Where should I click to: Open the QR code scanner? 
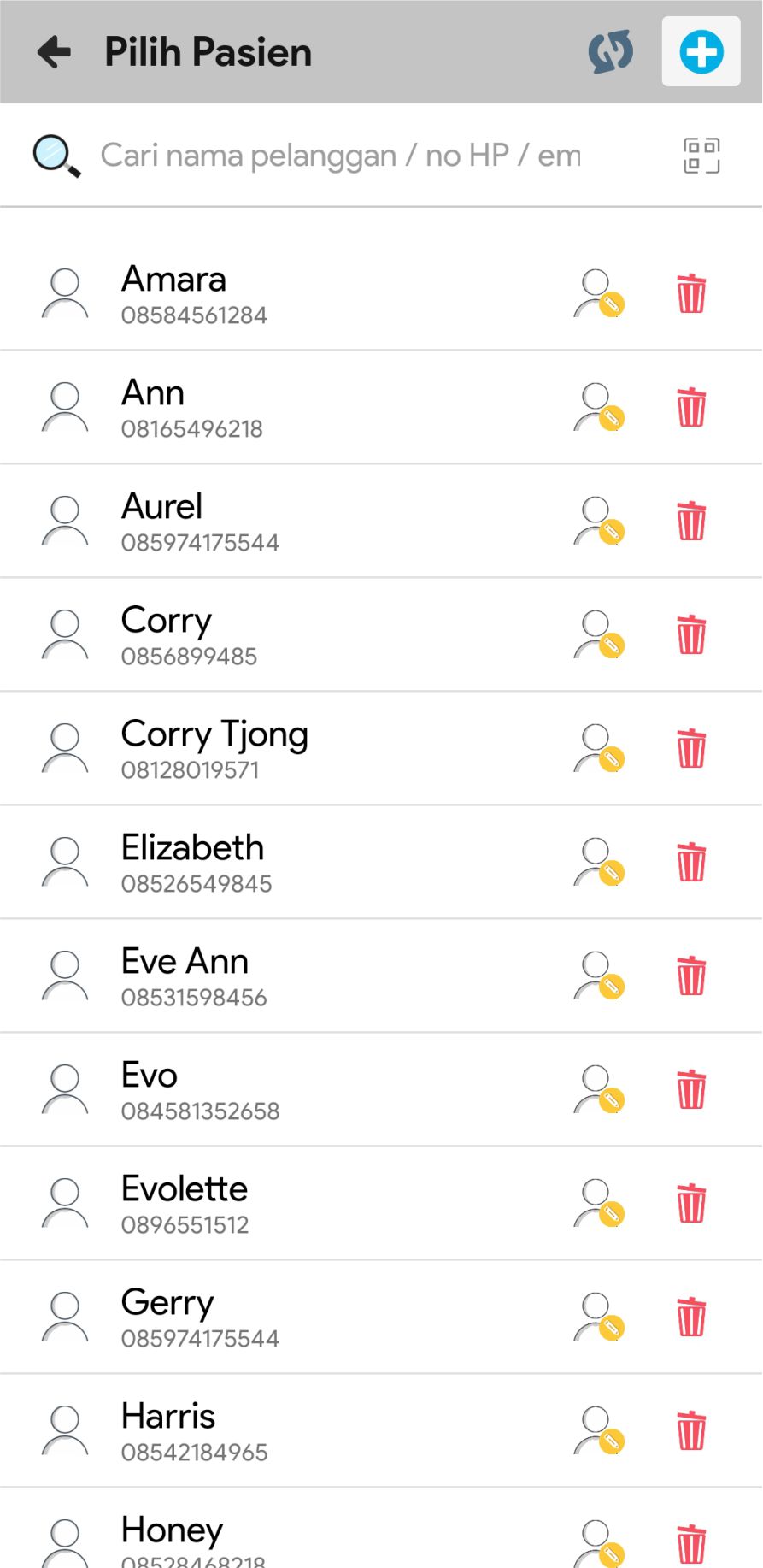click(701, 156)
